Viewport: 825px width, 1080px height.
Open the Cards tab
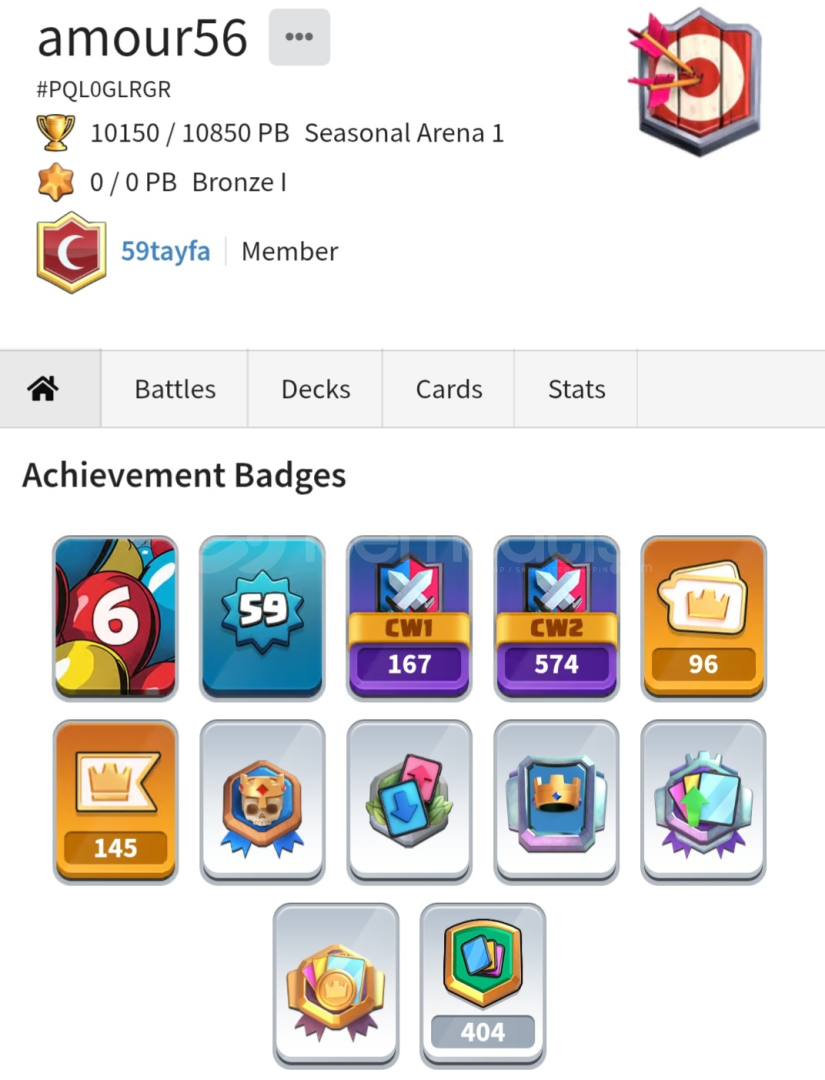(x=449, y=389)
